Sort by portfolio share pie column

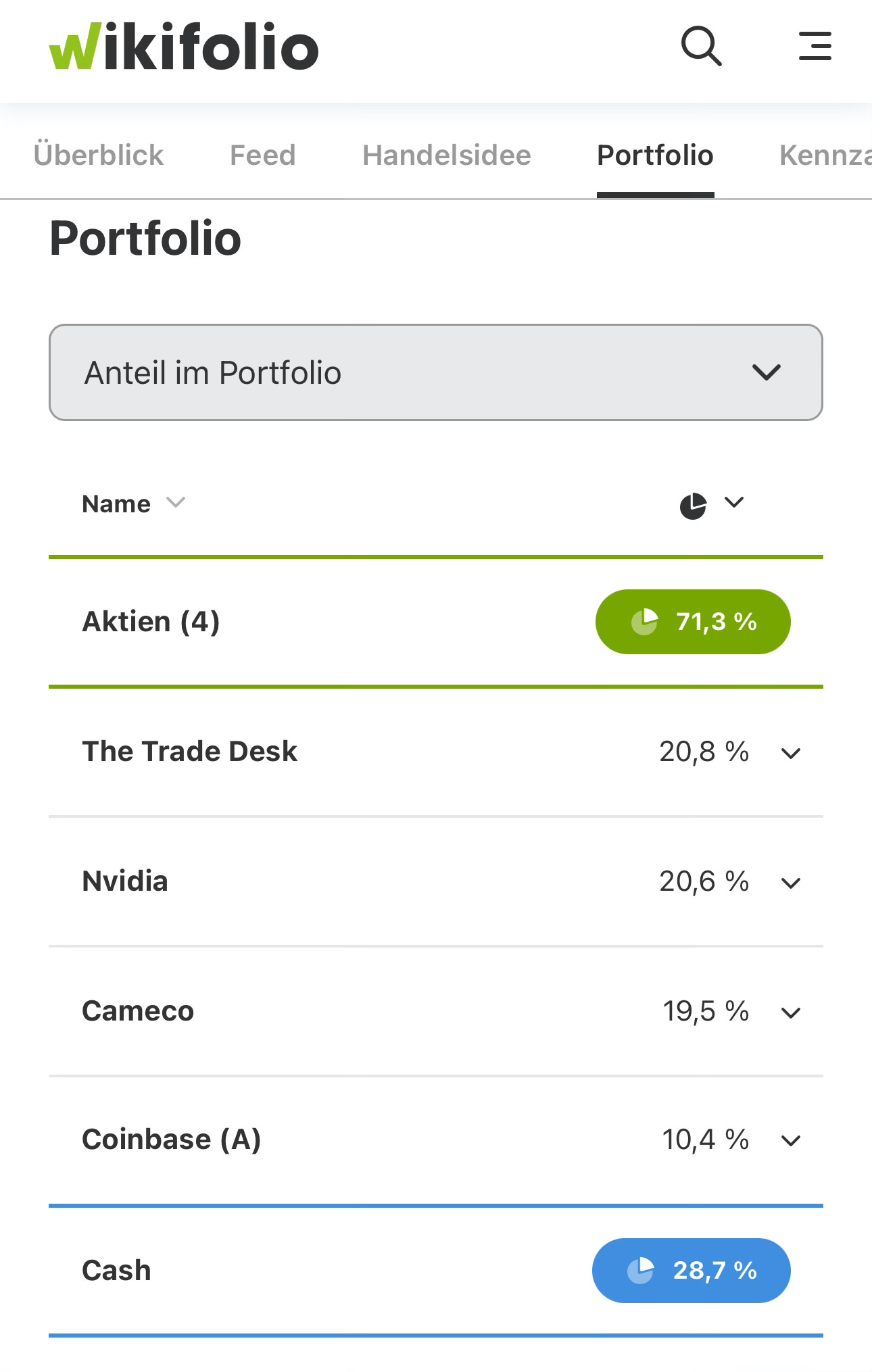pyautogui.click(x=712, y=505)
